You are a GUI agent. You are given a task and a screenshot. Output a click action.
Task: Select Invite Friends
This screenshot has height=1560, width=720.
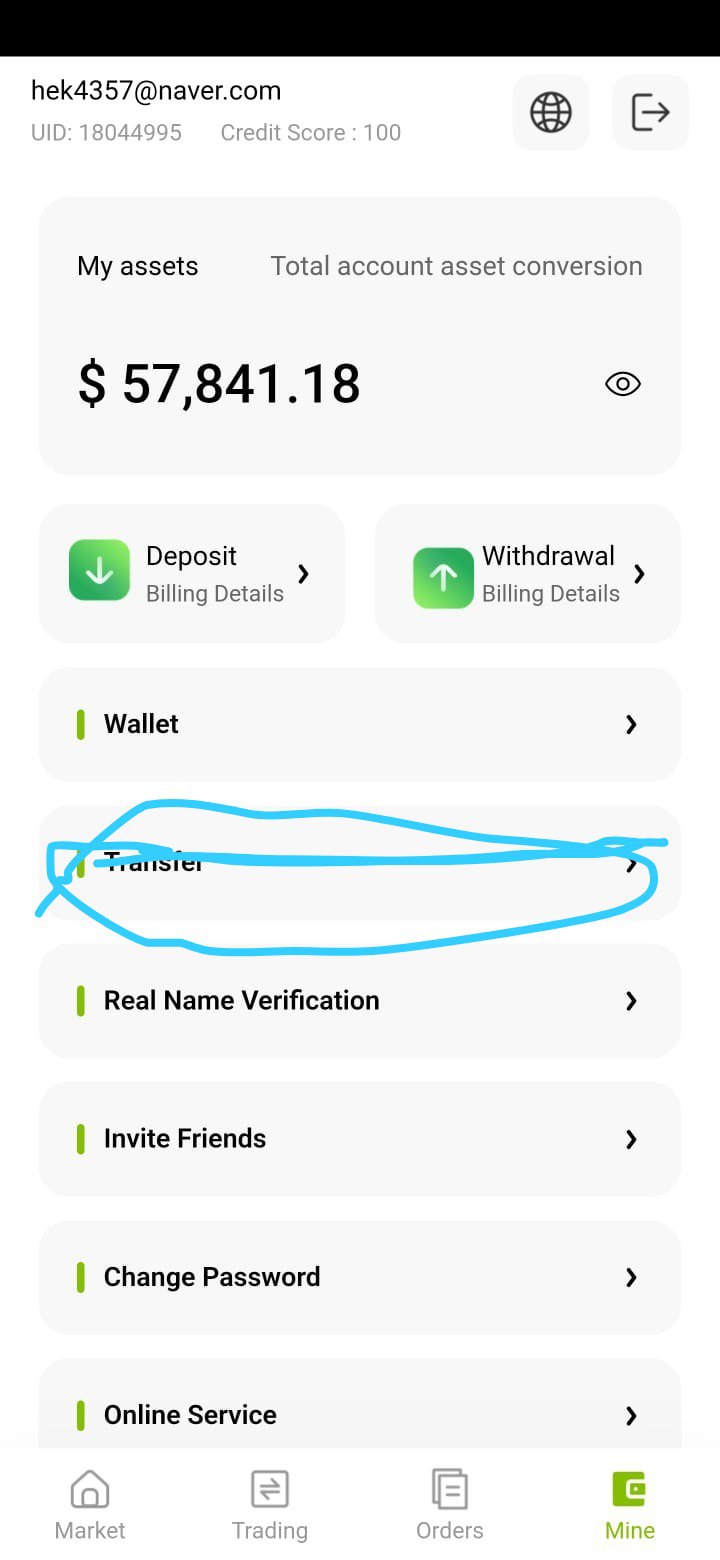click(x=360, y=1138)
